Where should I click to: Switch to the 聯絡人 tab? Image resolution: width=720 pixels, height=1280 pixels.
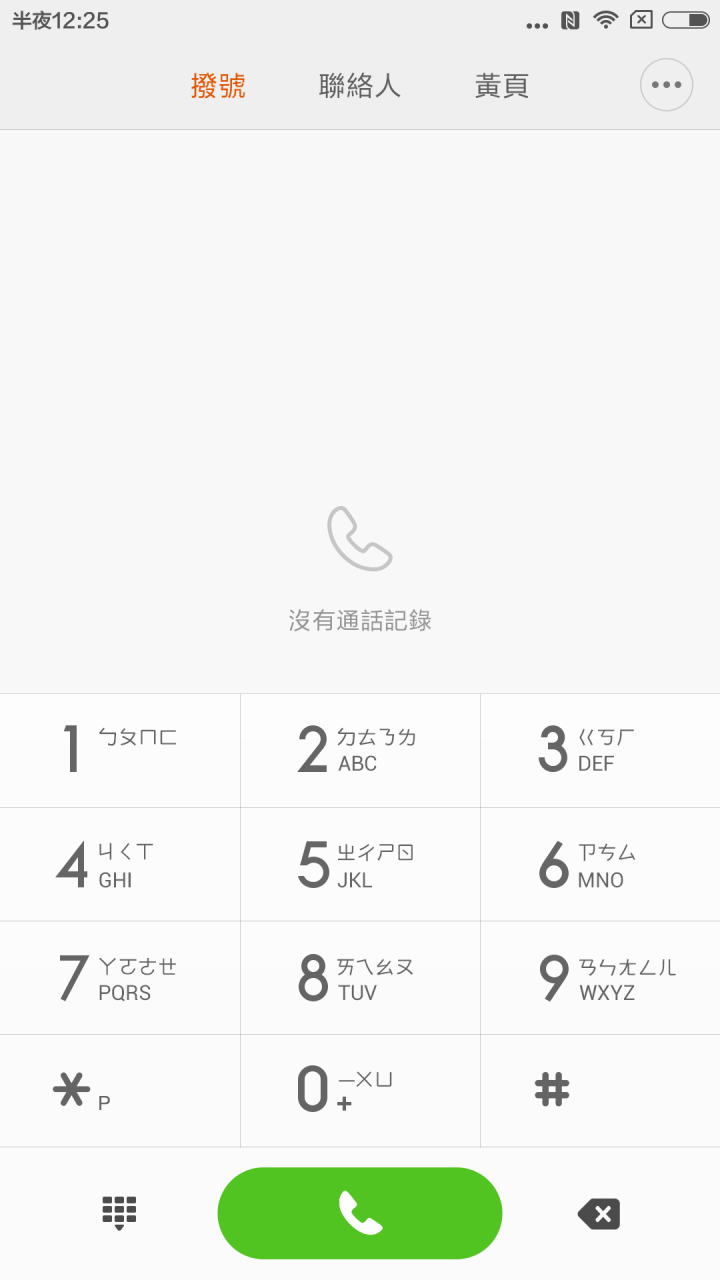360,86
